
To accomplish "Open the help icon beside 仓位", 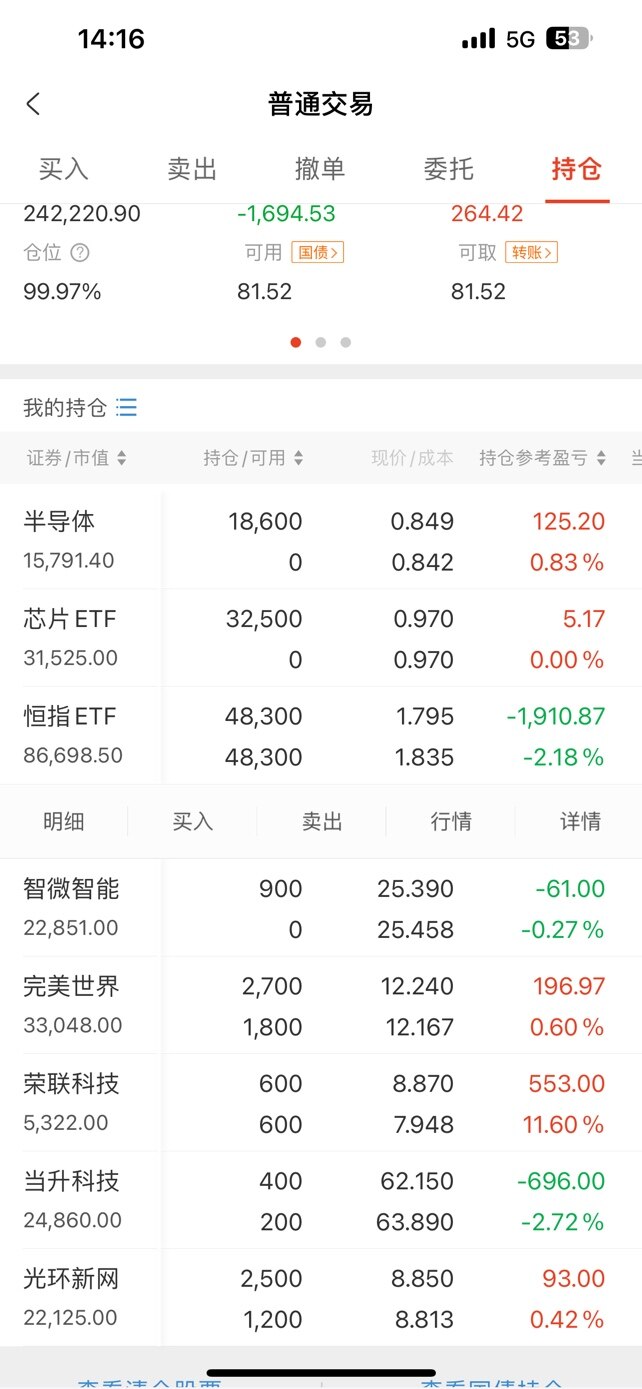I will click(x=80, y=253).
